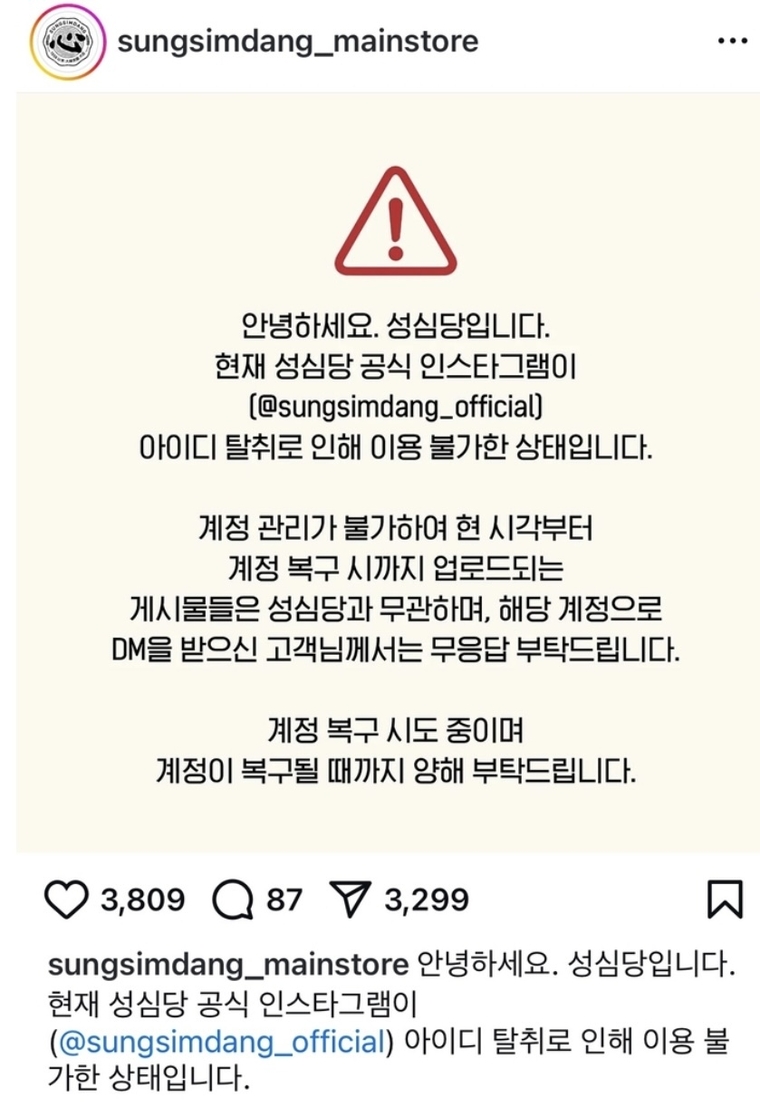Open @sungsimdang_official link in caption

click(x=222, y=1043)
